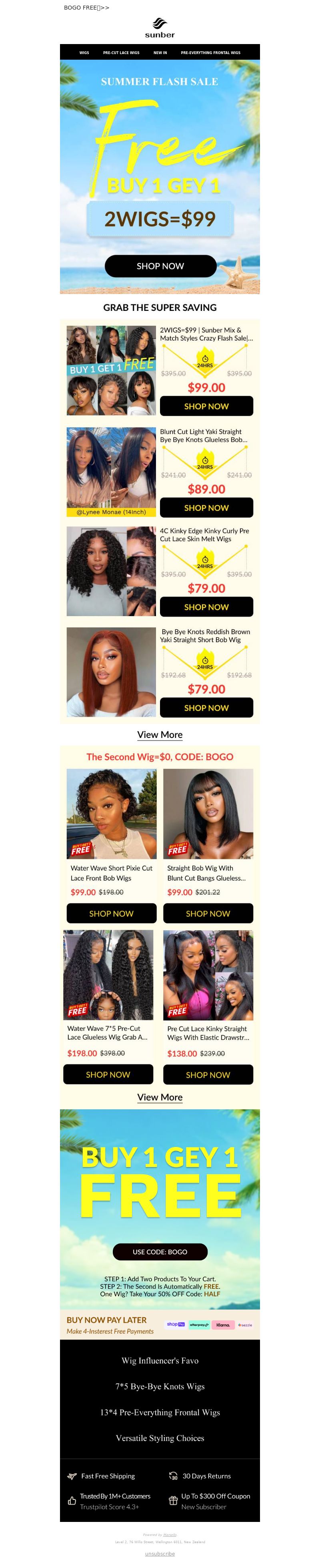This screenshot has height=1568, width=320.
Task: Unsubscribe from this mailing list
Action: click(160, 1554)
